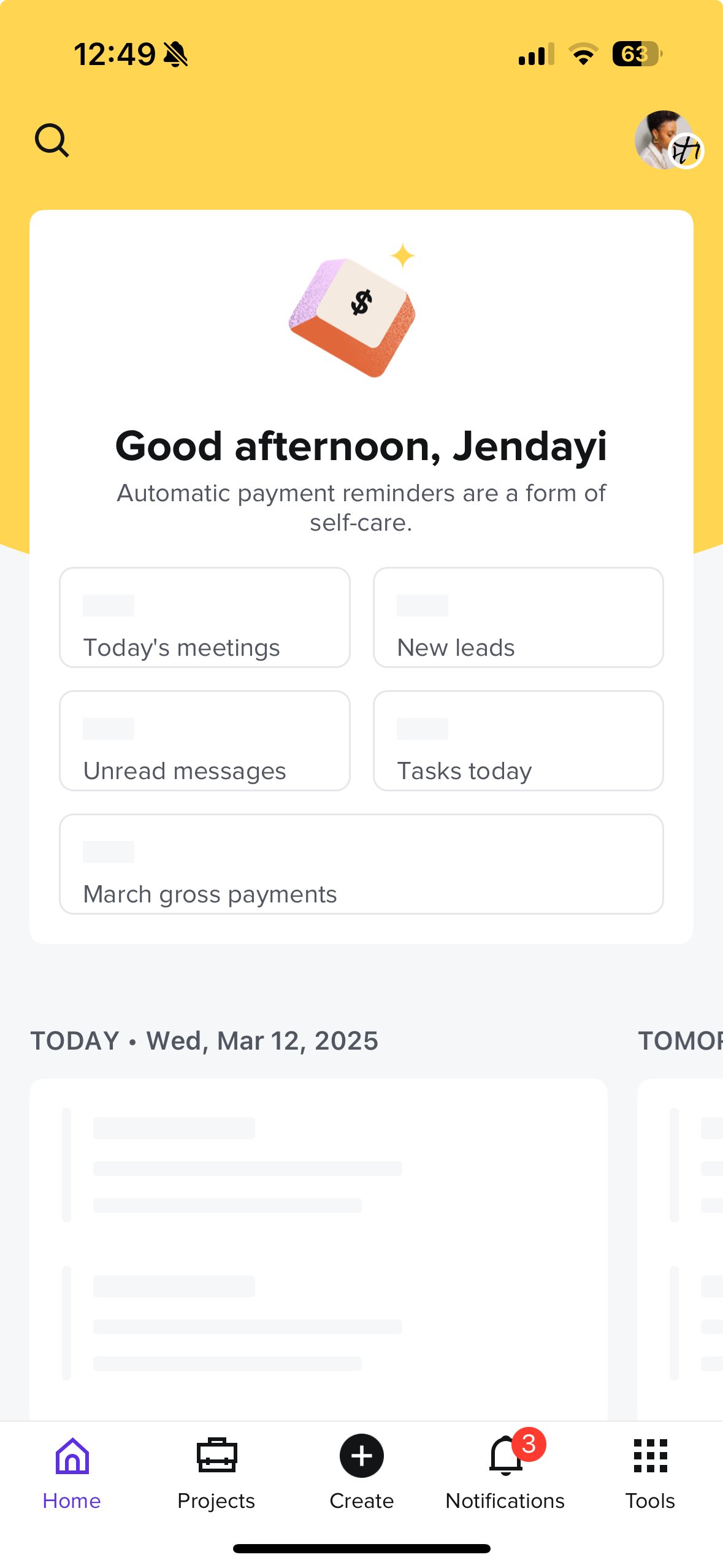Viewport: 723px width, 1568px height.
Task: Go to the Home tab
Action: 72,1474
